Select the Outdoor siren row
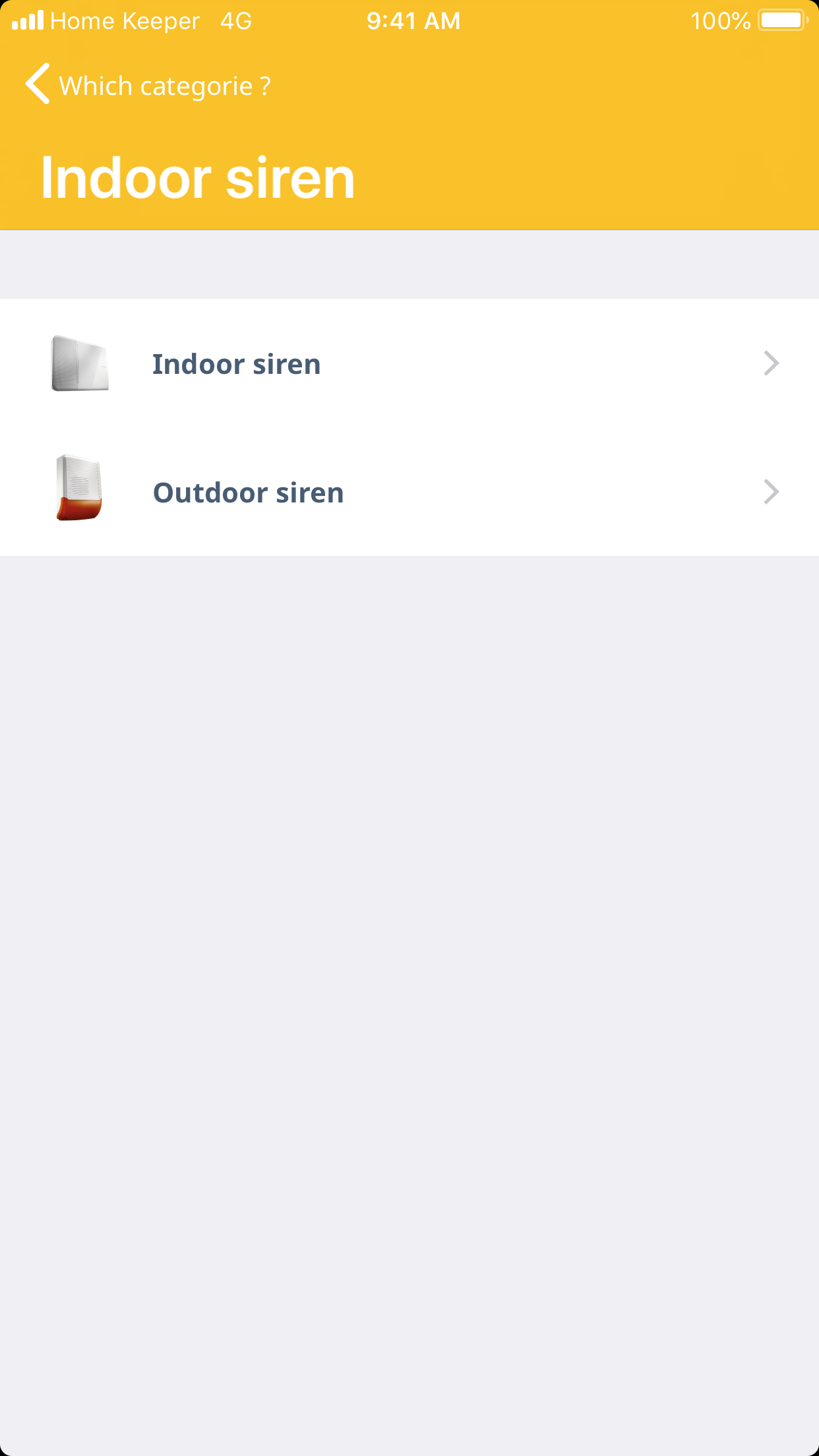 [x=409, y=492]
